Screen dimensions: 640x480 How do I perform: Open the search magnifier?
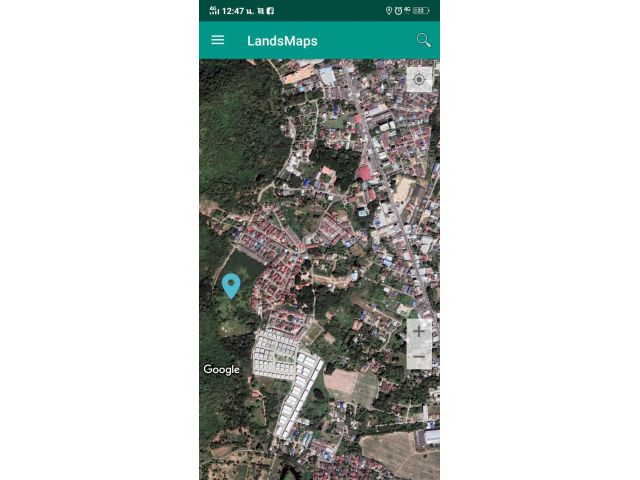(x=423, y=40)
